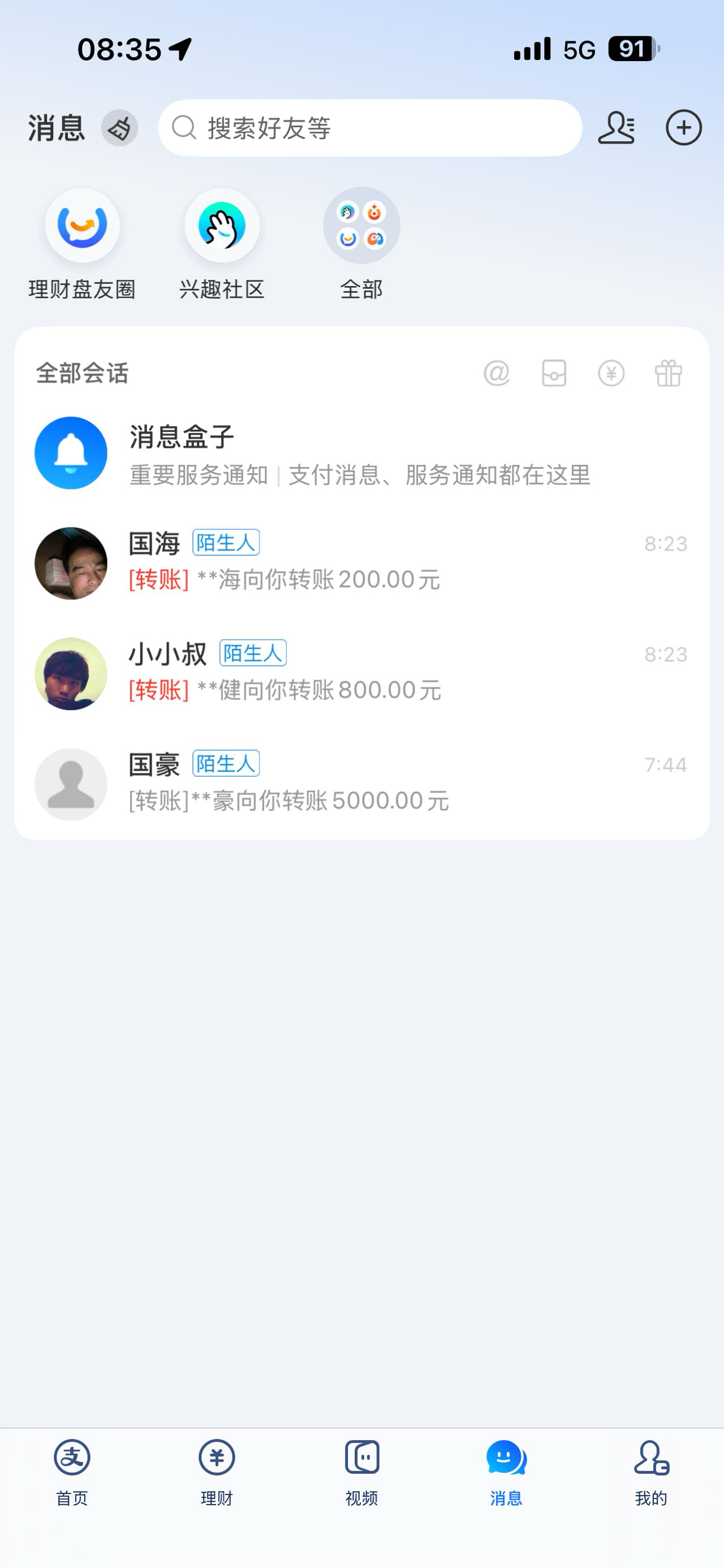Filter conversations by red envelope icon
This screenshot has width=724, height=1568.
pos(554,373)
